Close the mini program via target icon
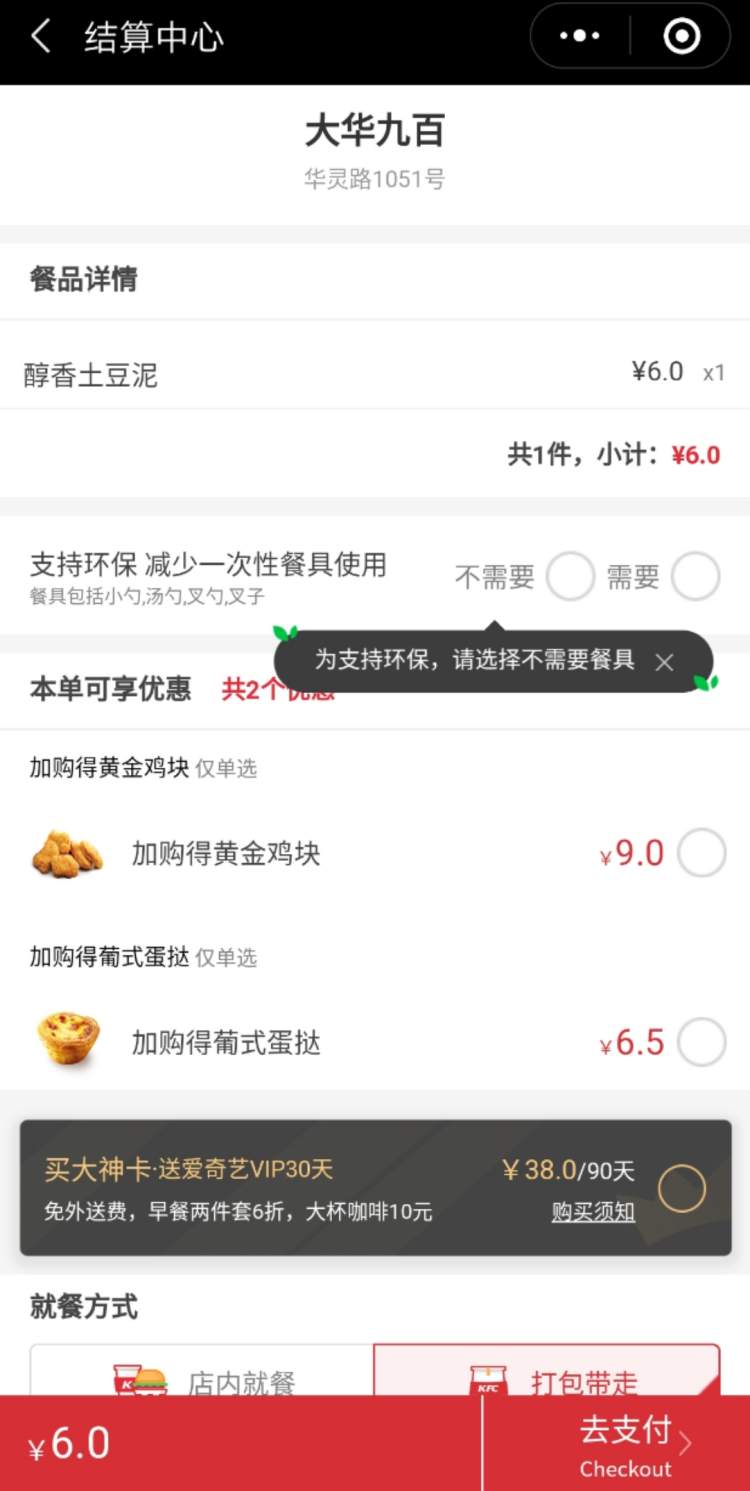The image size is (750, 1491). [682, 37]
